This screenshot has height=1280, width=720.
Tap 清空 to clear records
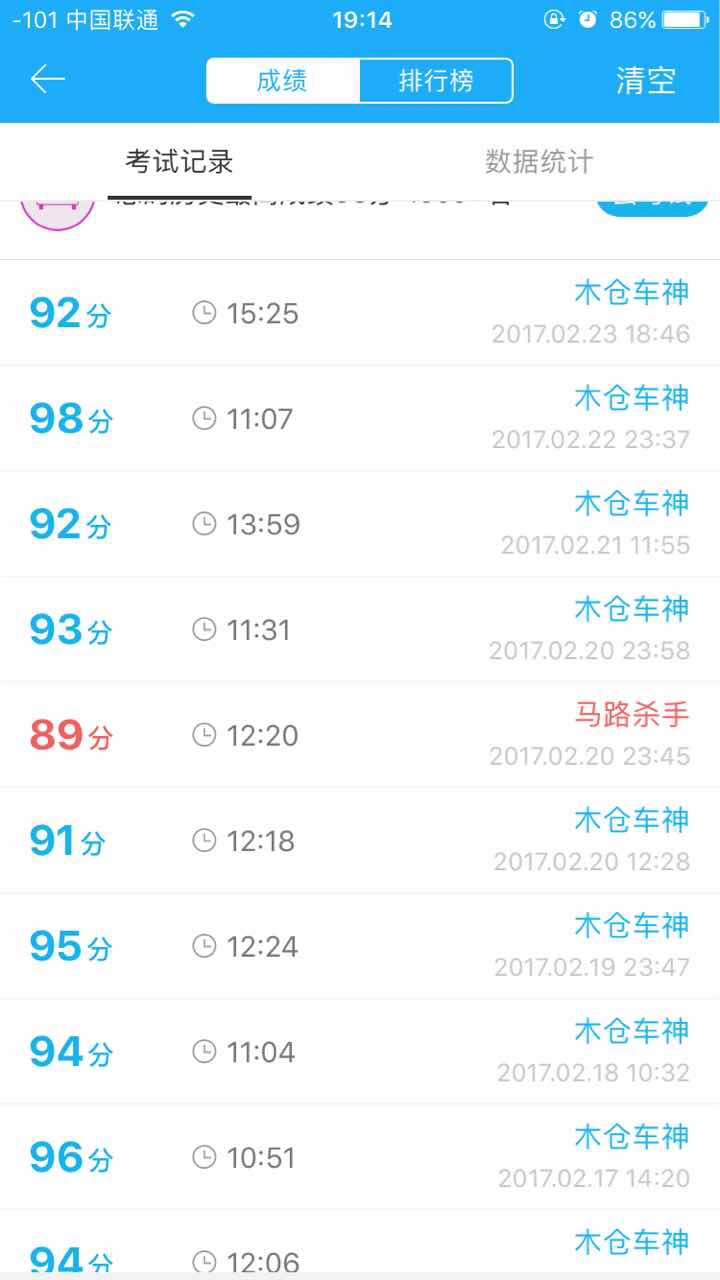[646, 81]
